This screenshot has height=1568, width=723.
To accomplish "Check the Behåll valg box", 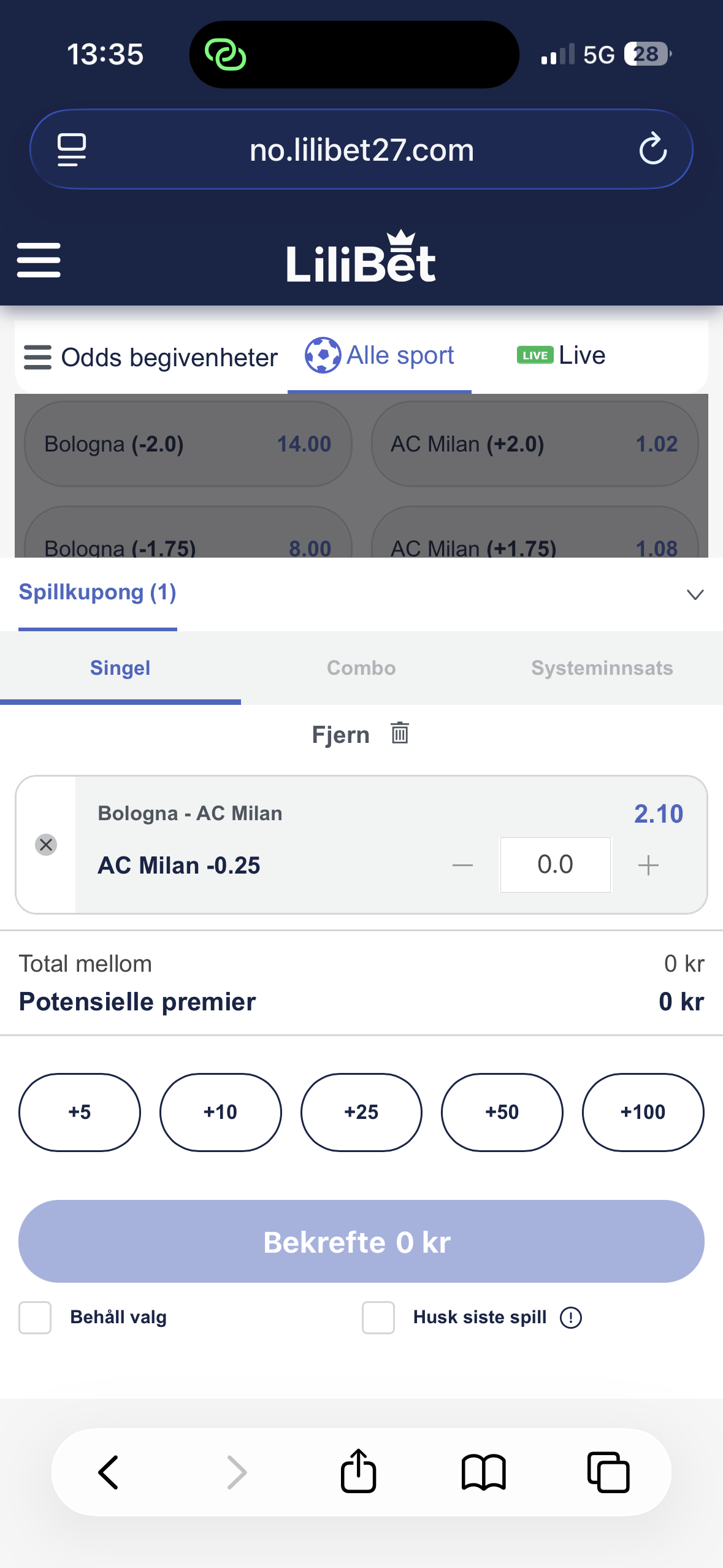I will [x=35, y=1318].
